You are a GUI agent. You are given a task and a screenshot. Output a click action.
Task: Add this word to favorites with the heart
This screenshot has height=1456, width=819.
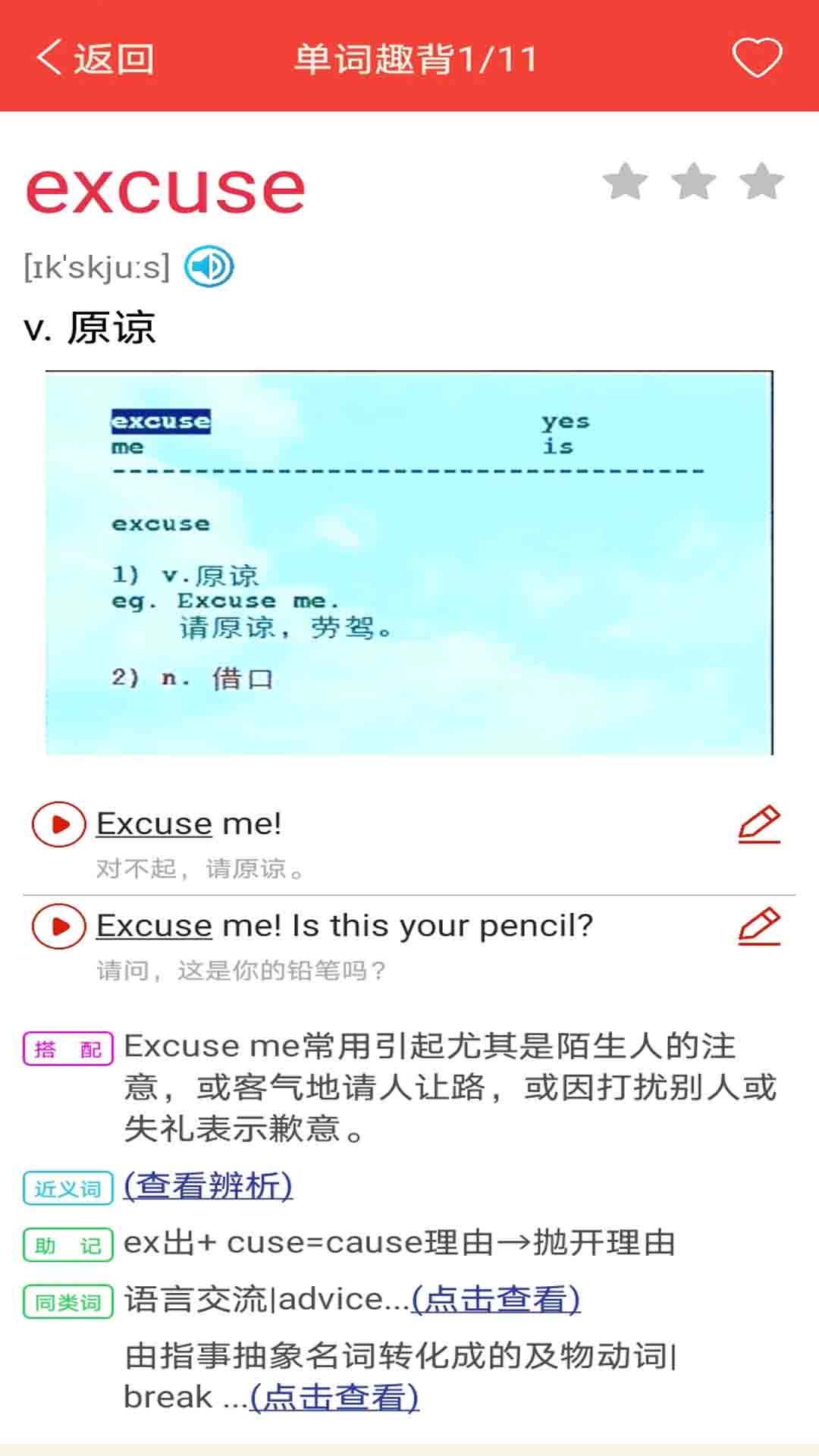pyautogui.click(x=757, y=58)
